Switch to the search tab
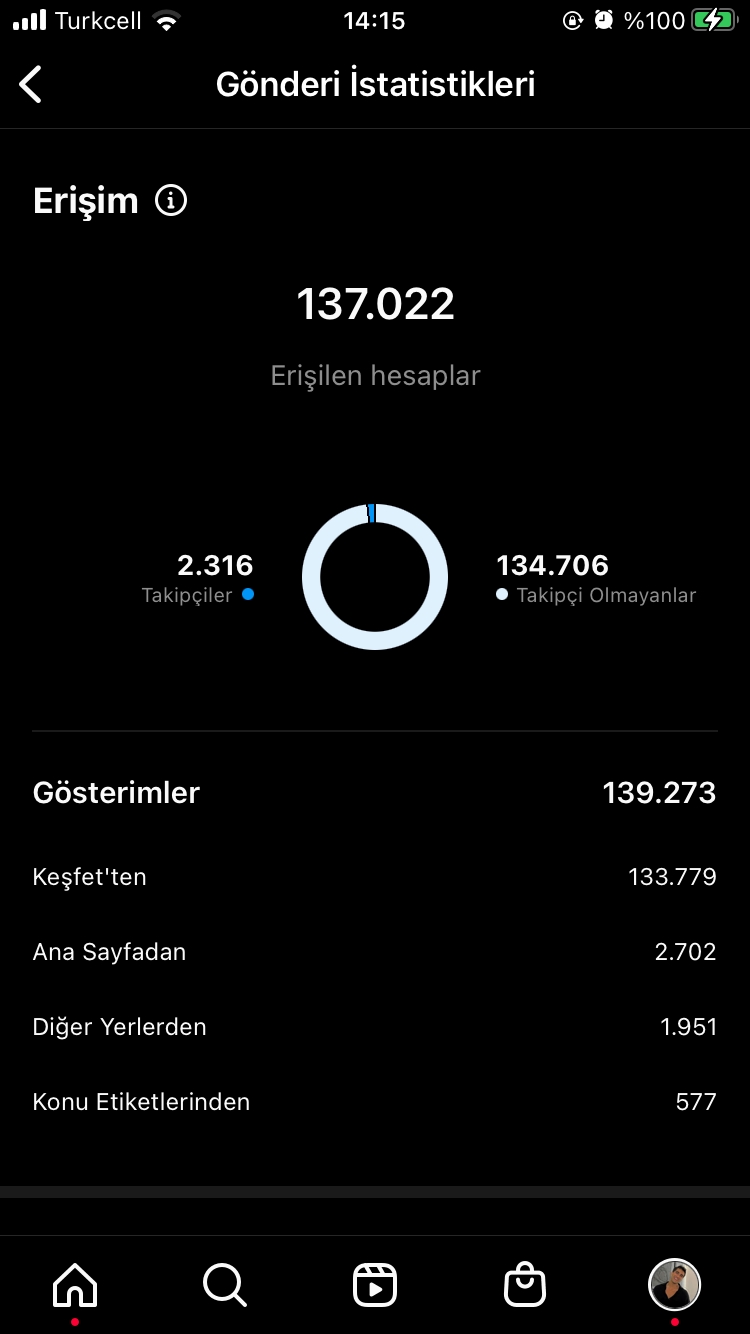Viewport: 750px width, 1334px height. (x=225, y=1284)
